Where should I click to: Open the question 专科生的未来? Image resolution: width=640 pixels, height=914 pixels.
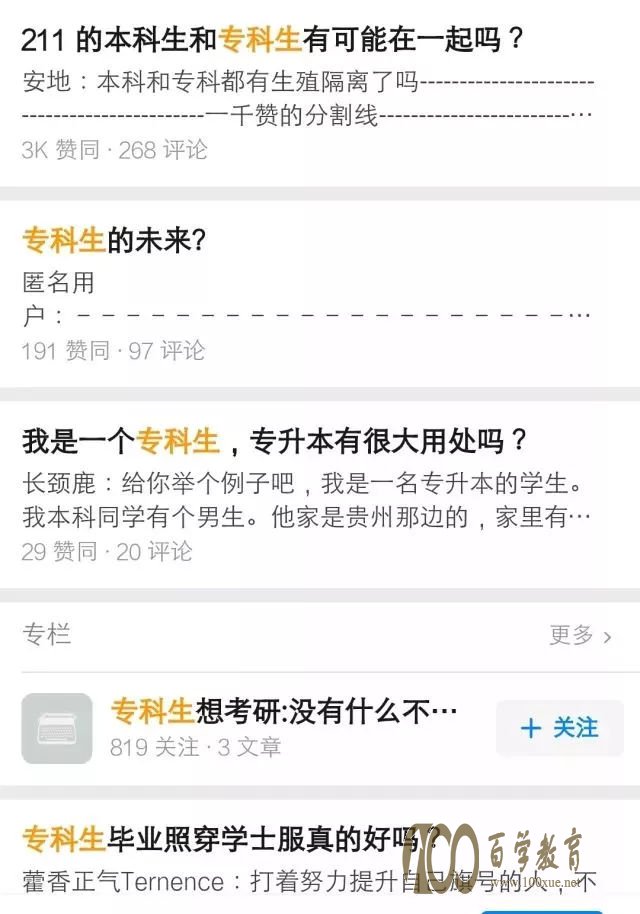point(114,240)
